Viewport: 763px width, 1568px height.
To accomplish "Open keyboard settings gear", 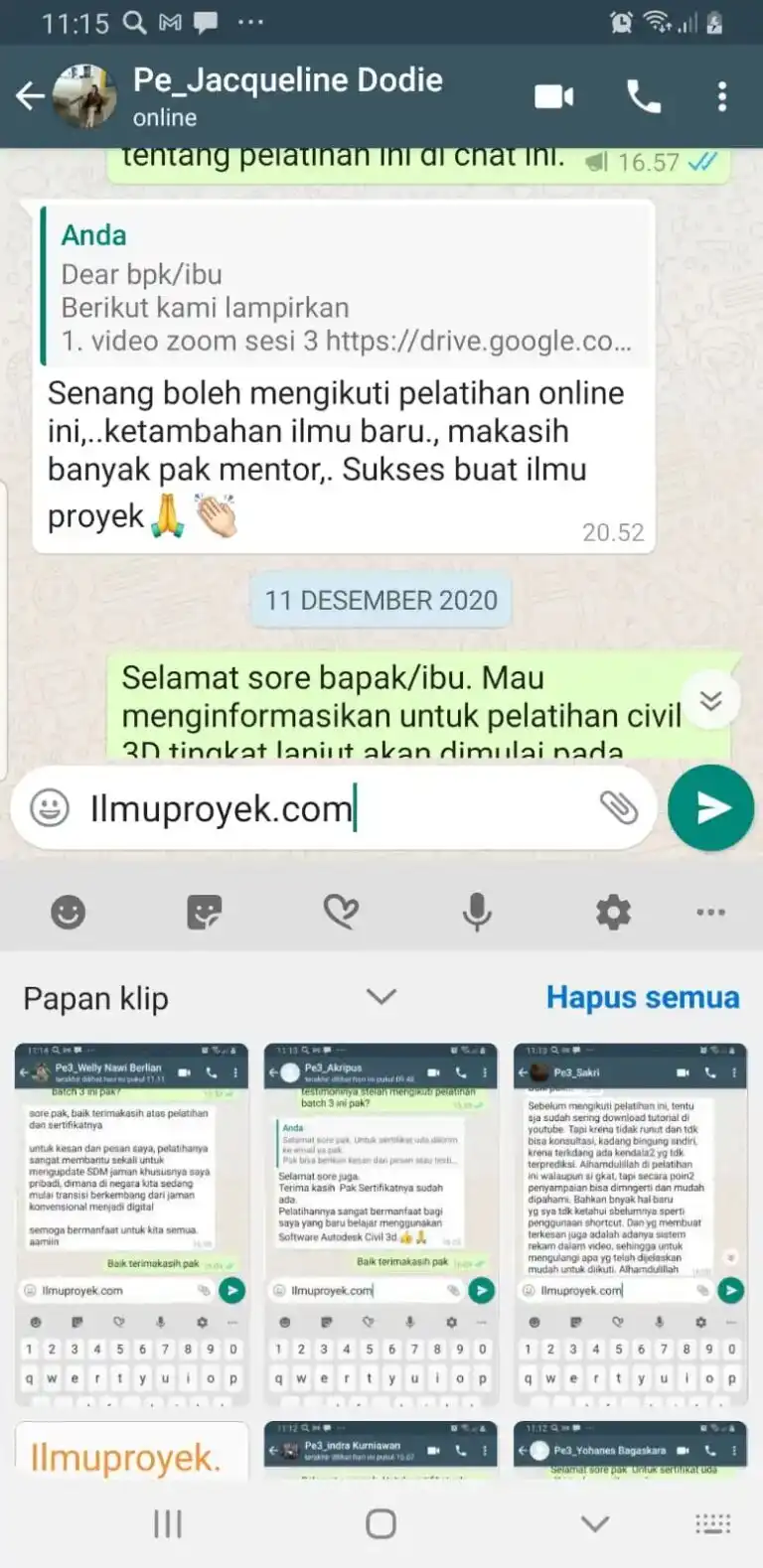I will coord(613,912).
